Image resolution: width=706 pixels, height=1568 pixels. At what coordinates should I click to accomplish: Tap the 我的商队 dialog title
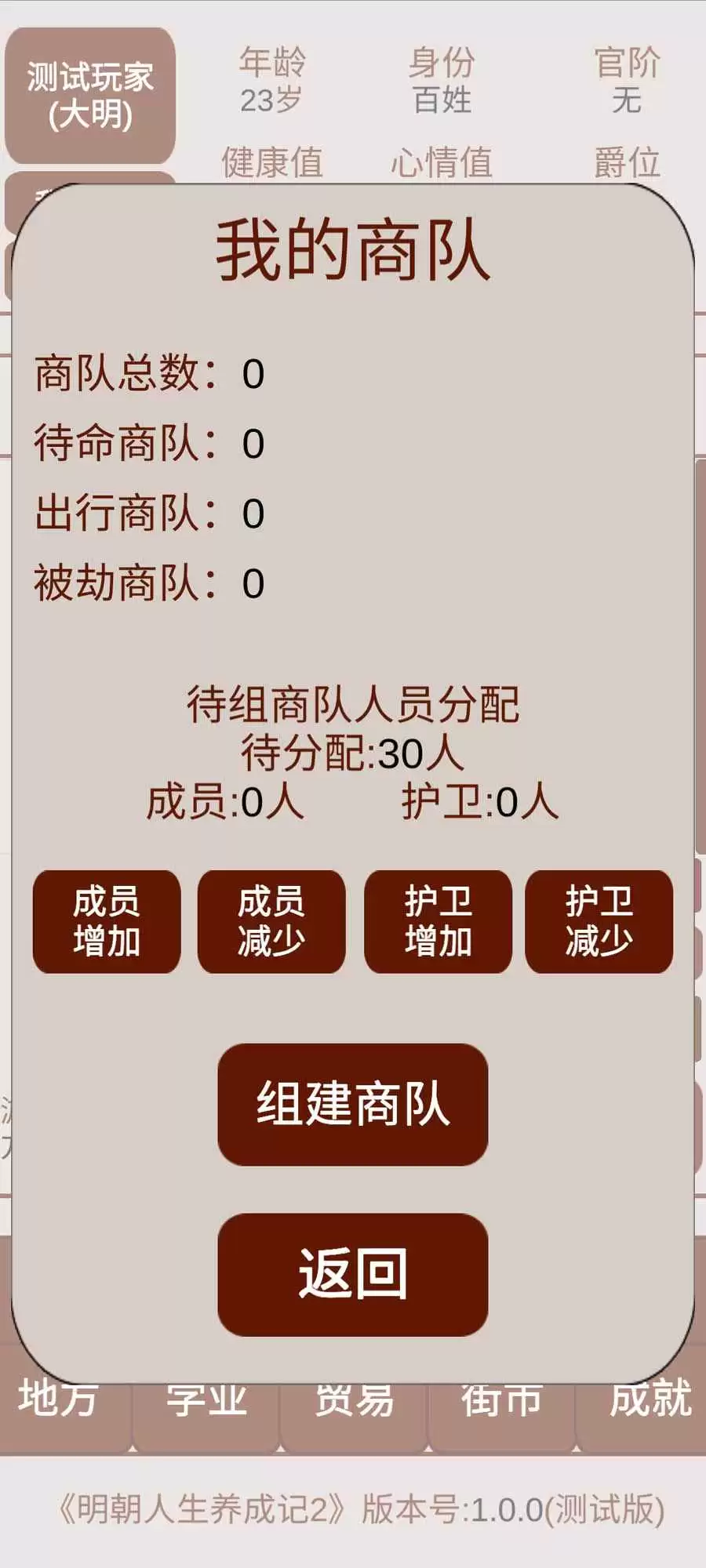click(352, 249)
